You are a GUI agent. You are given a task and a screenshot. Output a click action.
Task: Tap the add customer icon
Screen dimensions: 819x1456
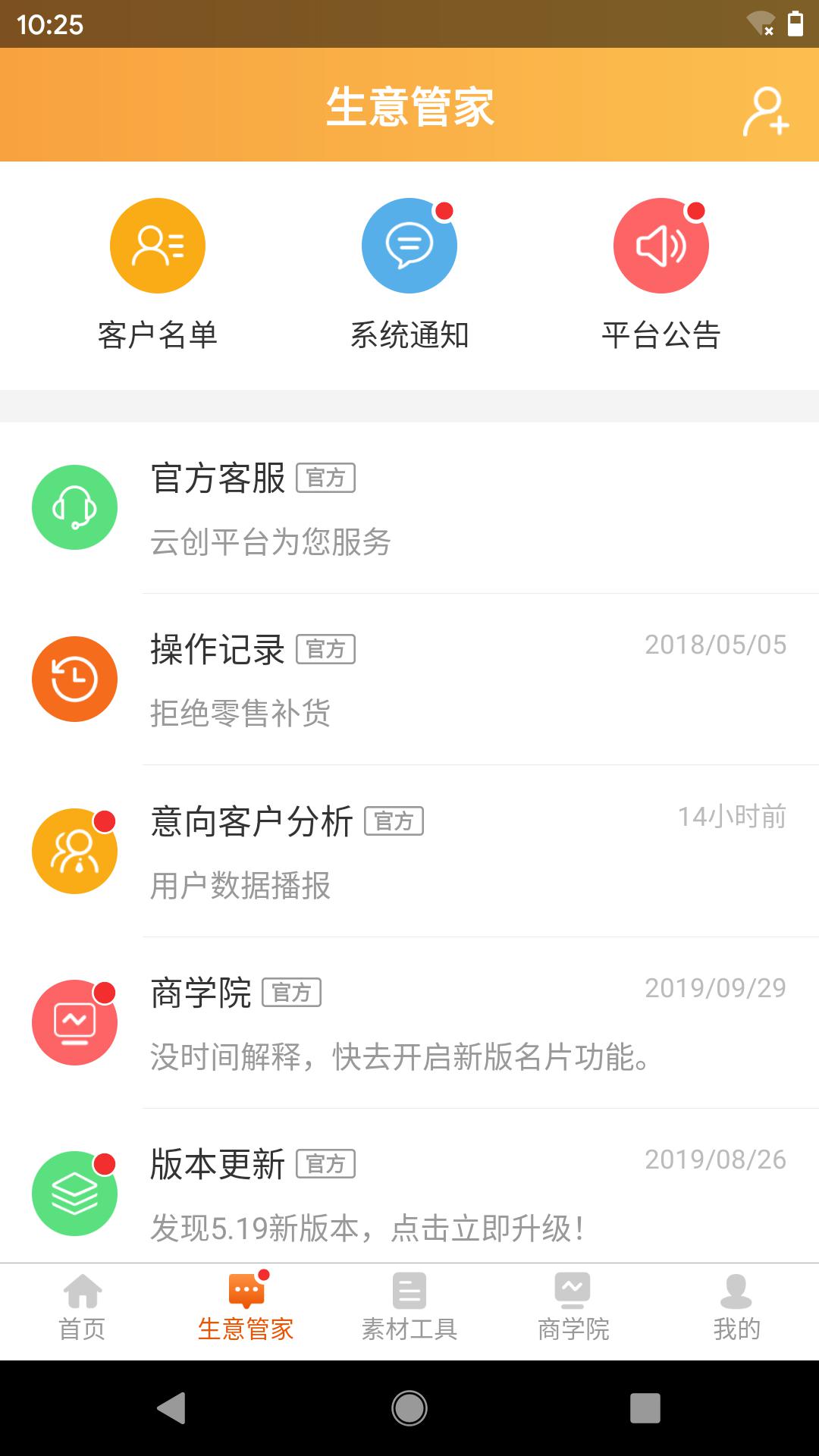tap(766, 111)
